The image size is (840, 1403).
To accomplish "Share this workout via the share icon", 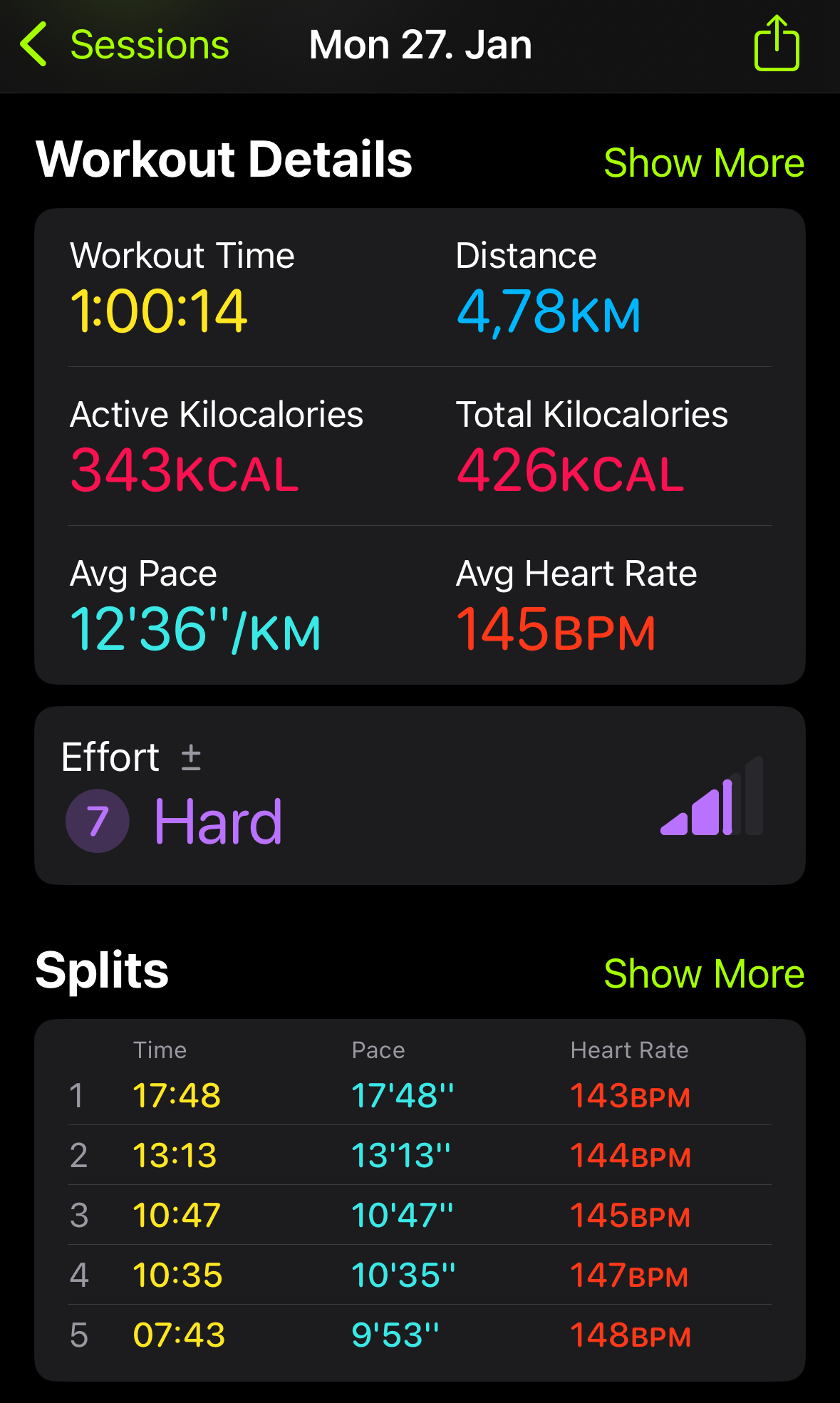I will (777, 43).
